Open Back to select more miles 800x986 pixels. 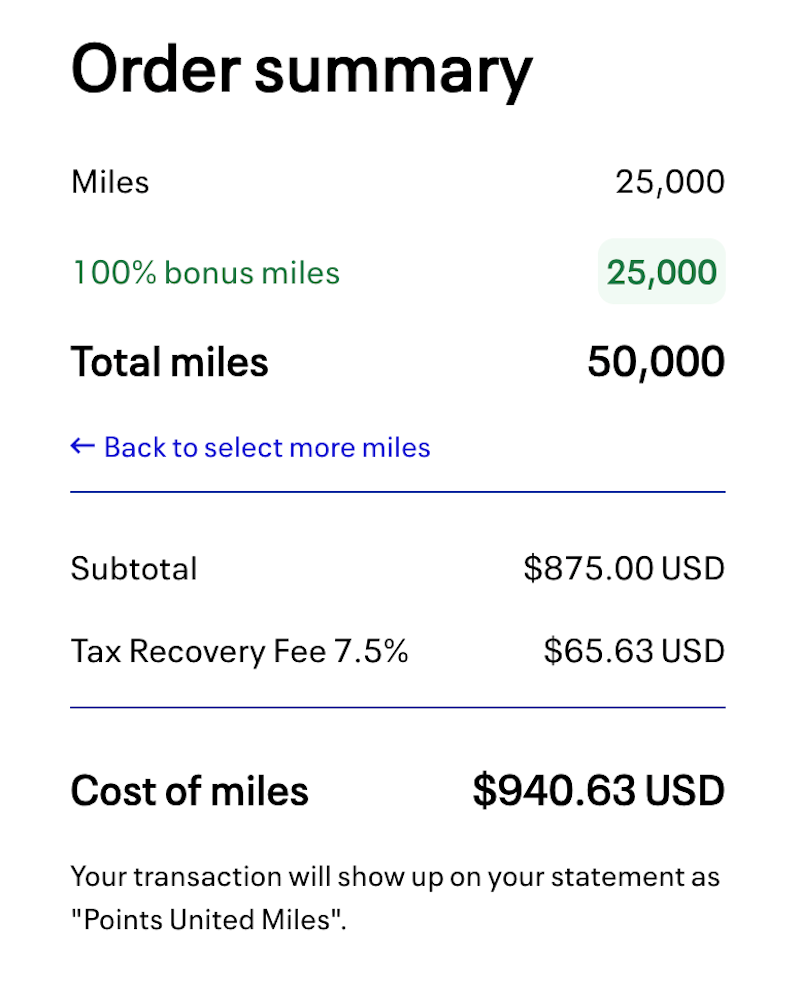point(266,447)
